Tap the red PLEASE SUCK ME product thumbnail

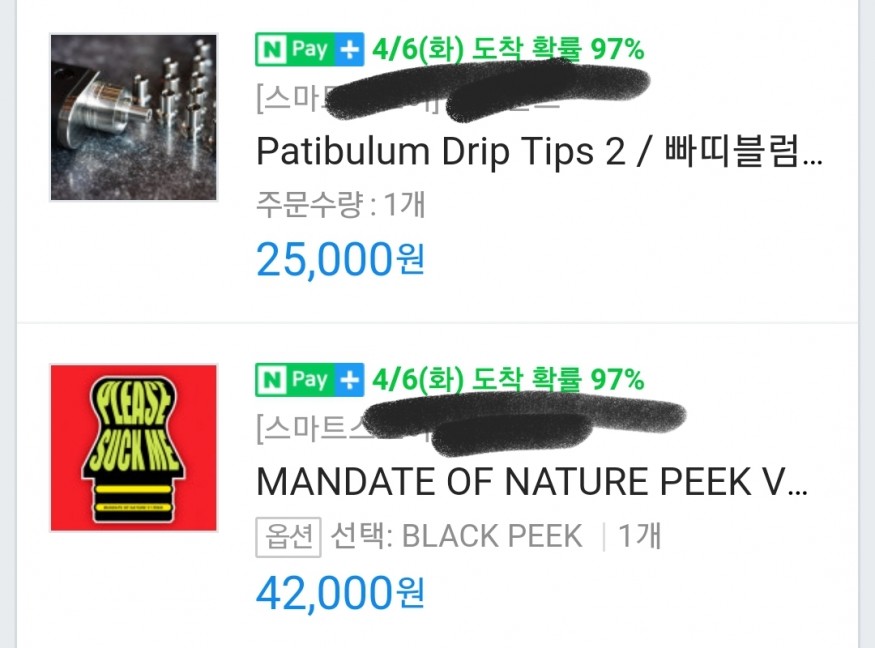click(134, 448)
